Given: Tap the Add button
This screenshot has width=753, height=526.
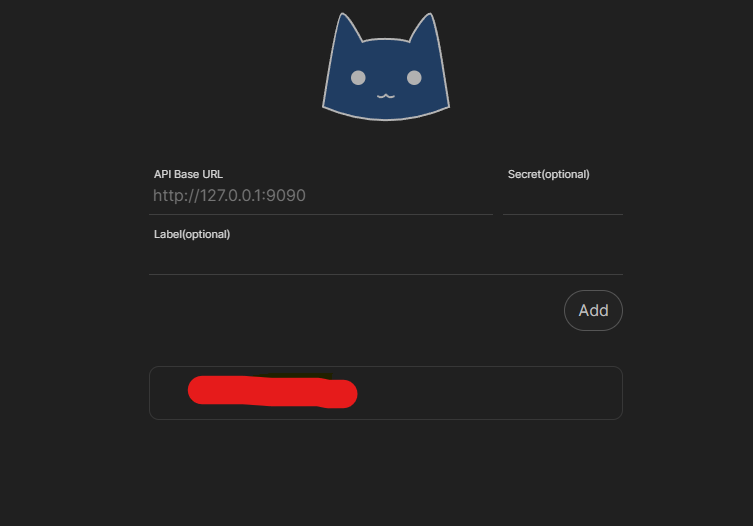Looking at the screenshot, I should pos(593,310).
